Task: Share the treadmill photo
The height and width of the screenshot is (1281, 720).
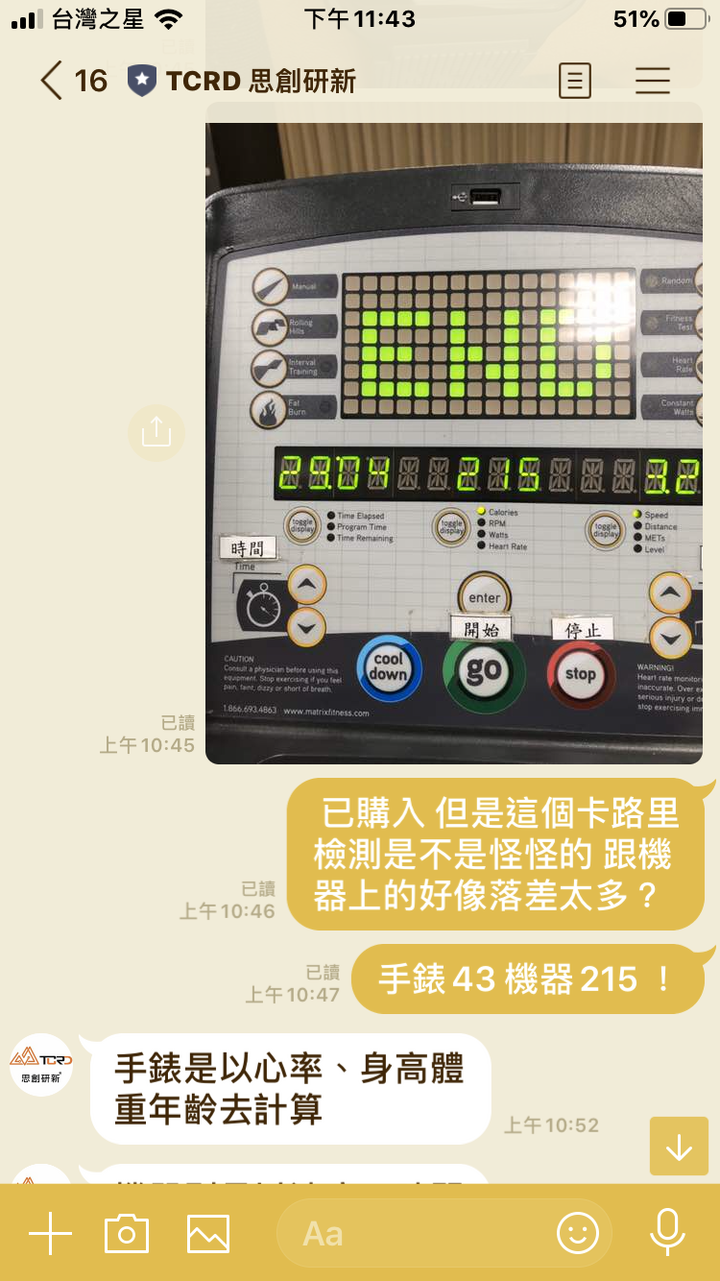Action: click(156, 432)
